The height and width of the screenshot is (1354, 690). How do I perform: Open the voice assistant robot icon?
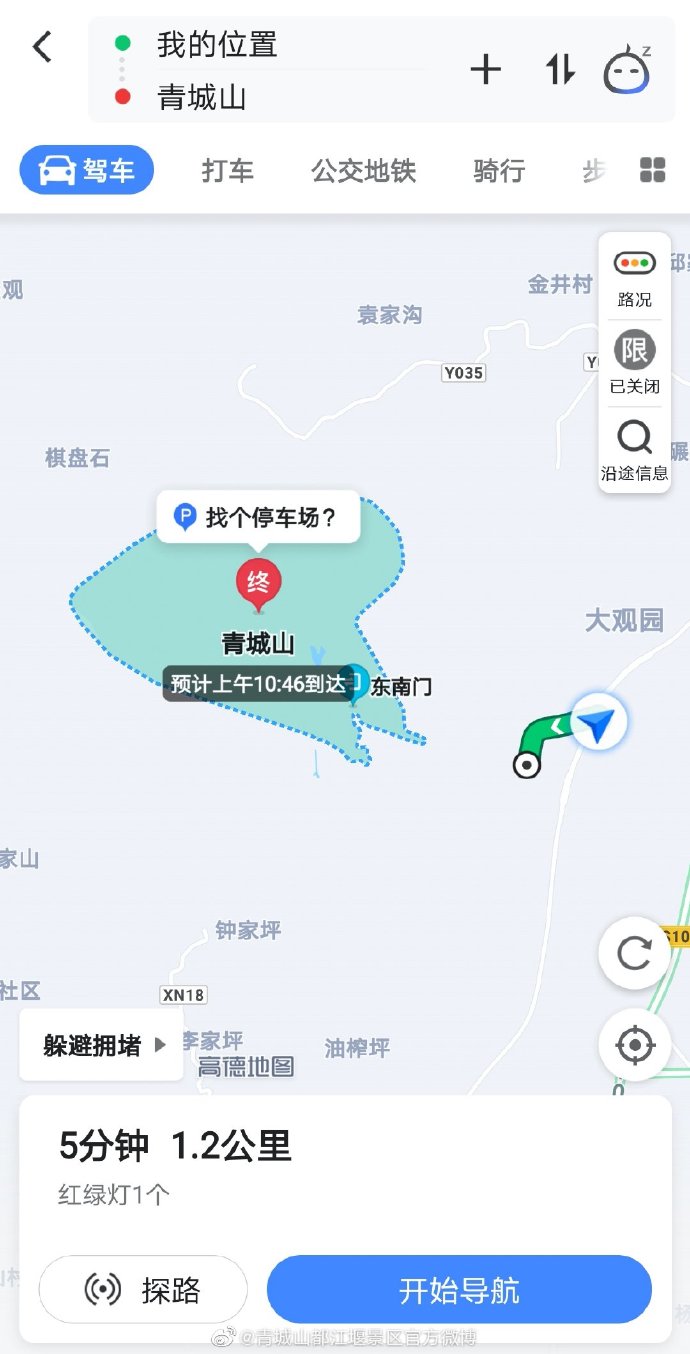coord(628,70)
